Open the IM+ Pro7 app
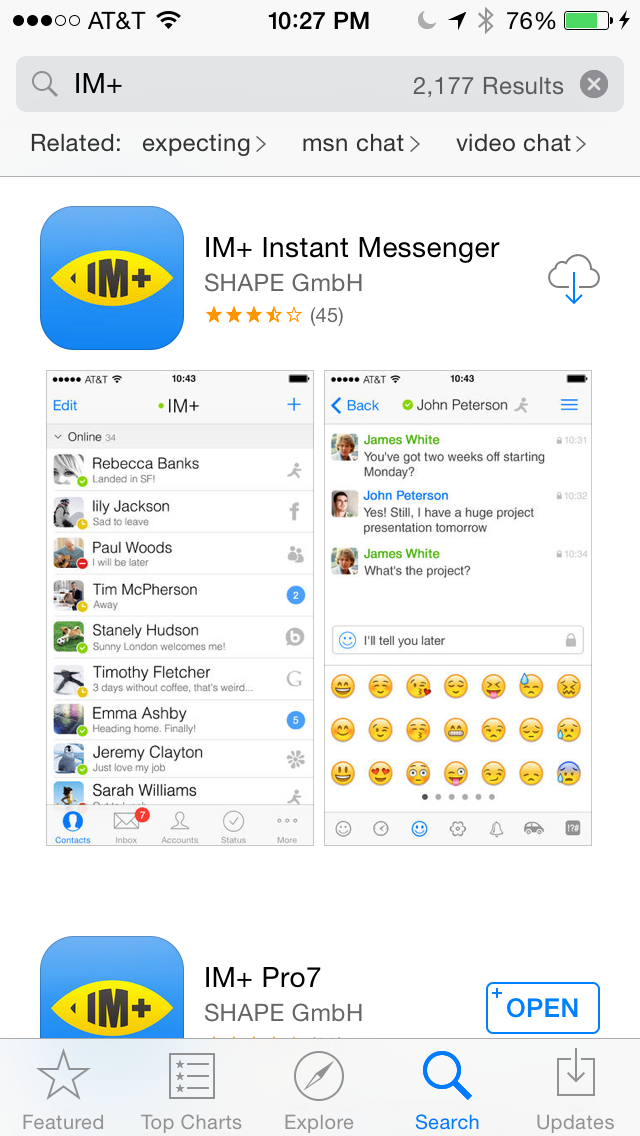Screen dimensions: 640x1136 (x=542, y=1008)
